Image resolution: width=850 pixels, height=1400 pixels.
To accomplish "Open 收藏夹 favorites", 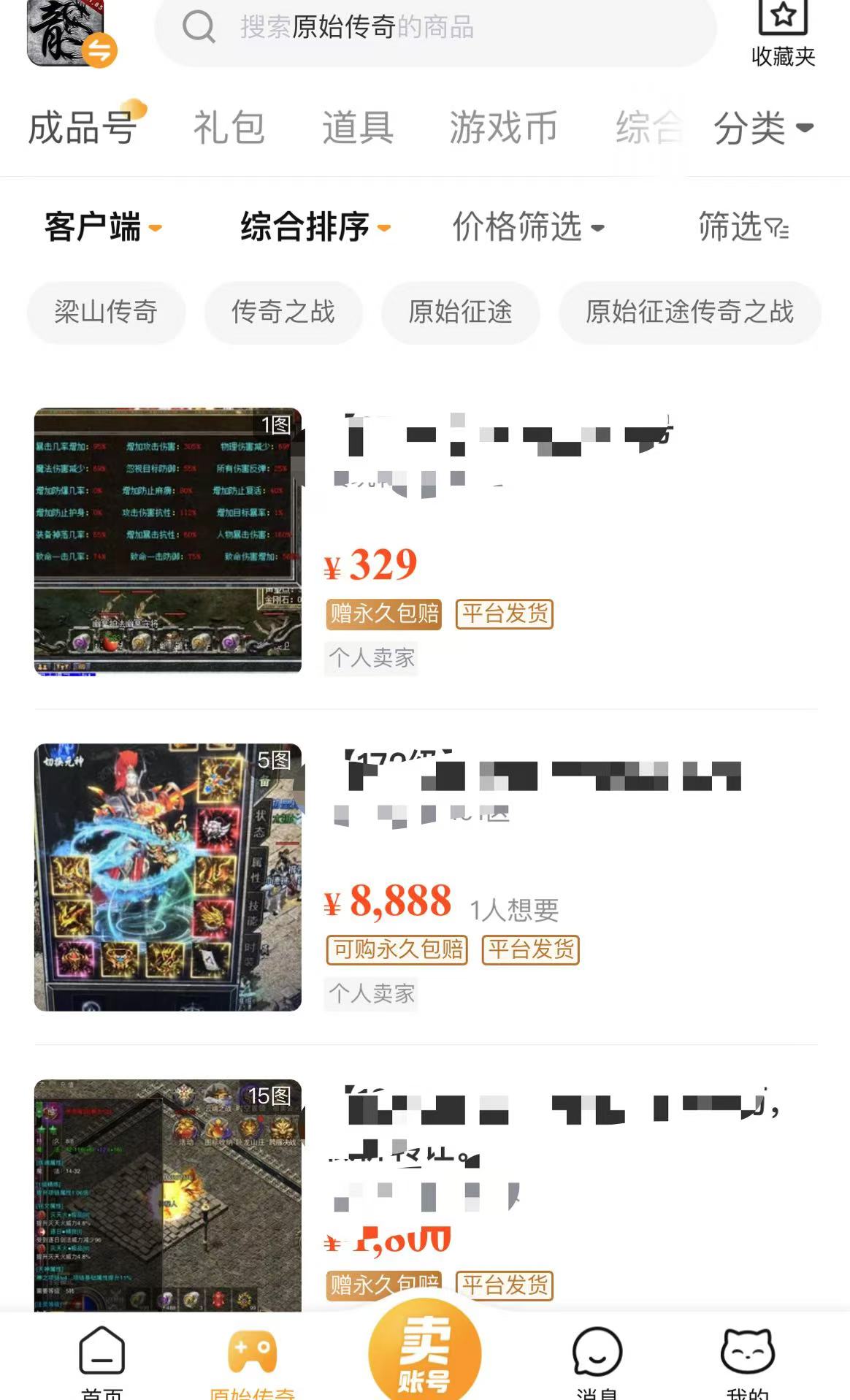I will click(x=783, y=33).
